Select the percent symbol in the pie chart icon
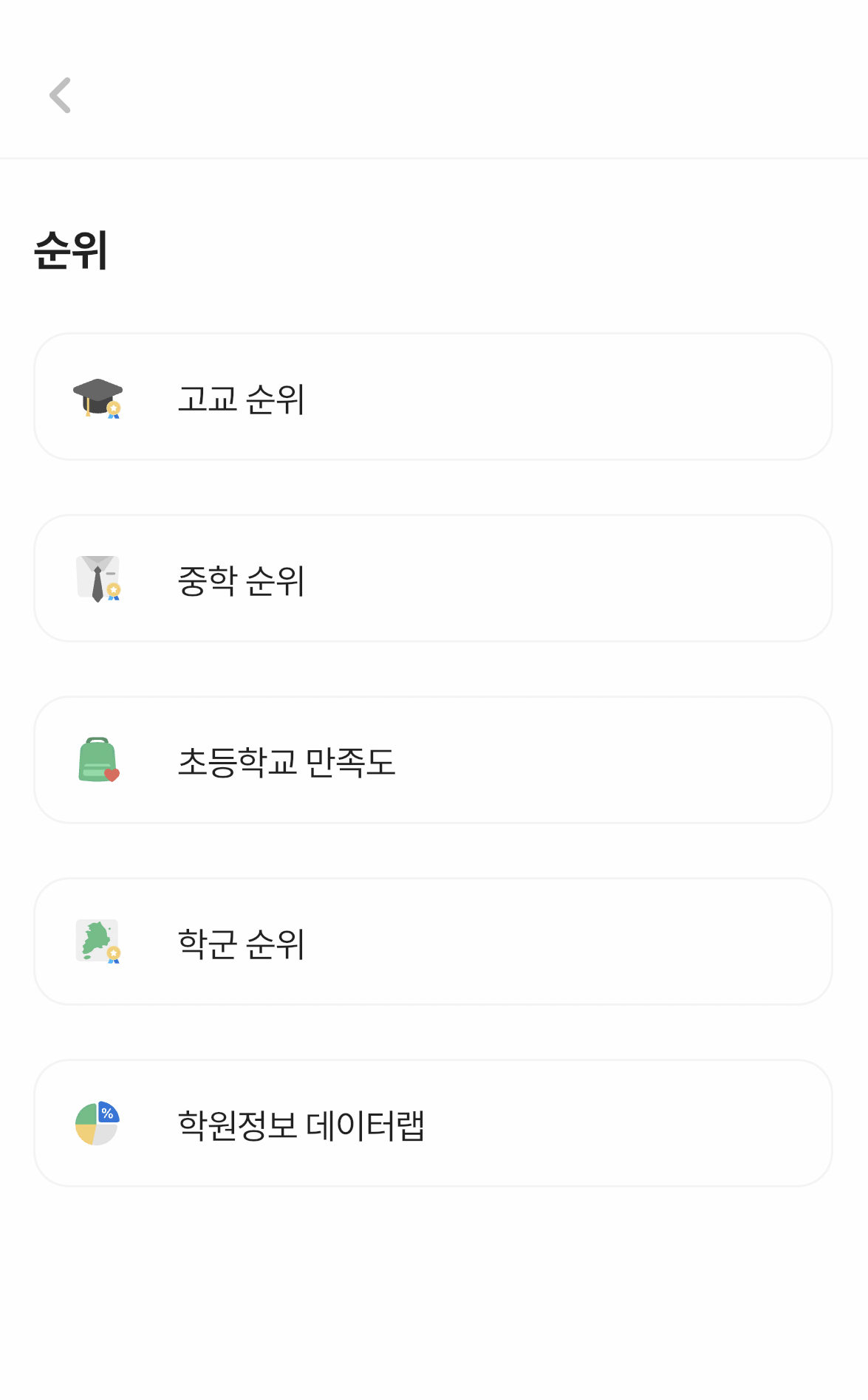This screenshot has height=1400, width=868. click(109, 1111)
